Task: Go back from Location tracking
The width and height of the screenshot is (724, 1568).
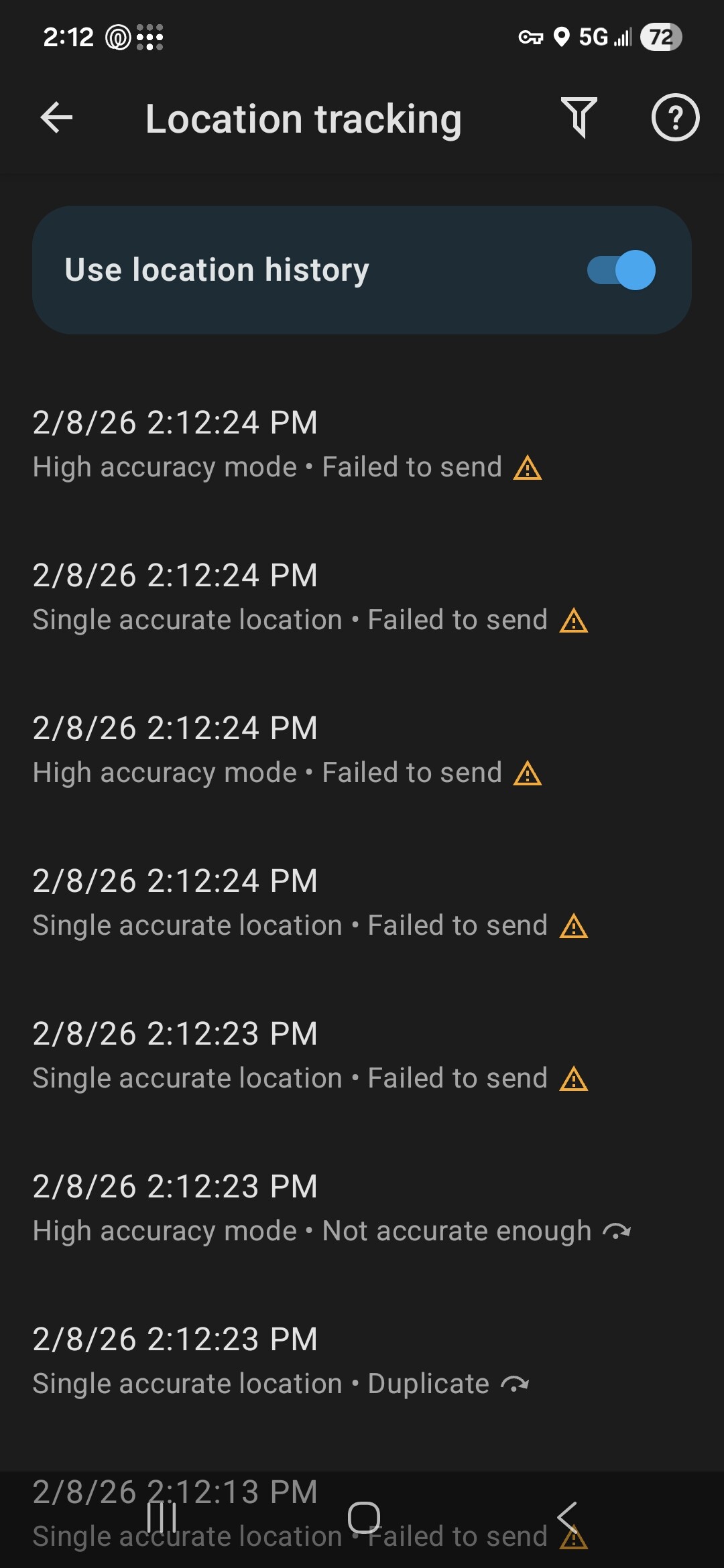Action: [x=56, y=118]
